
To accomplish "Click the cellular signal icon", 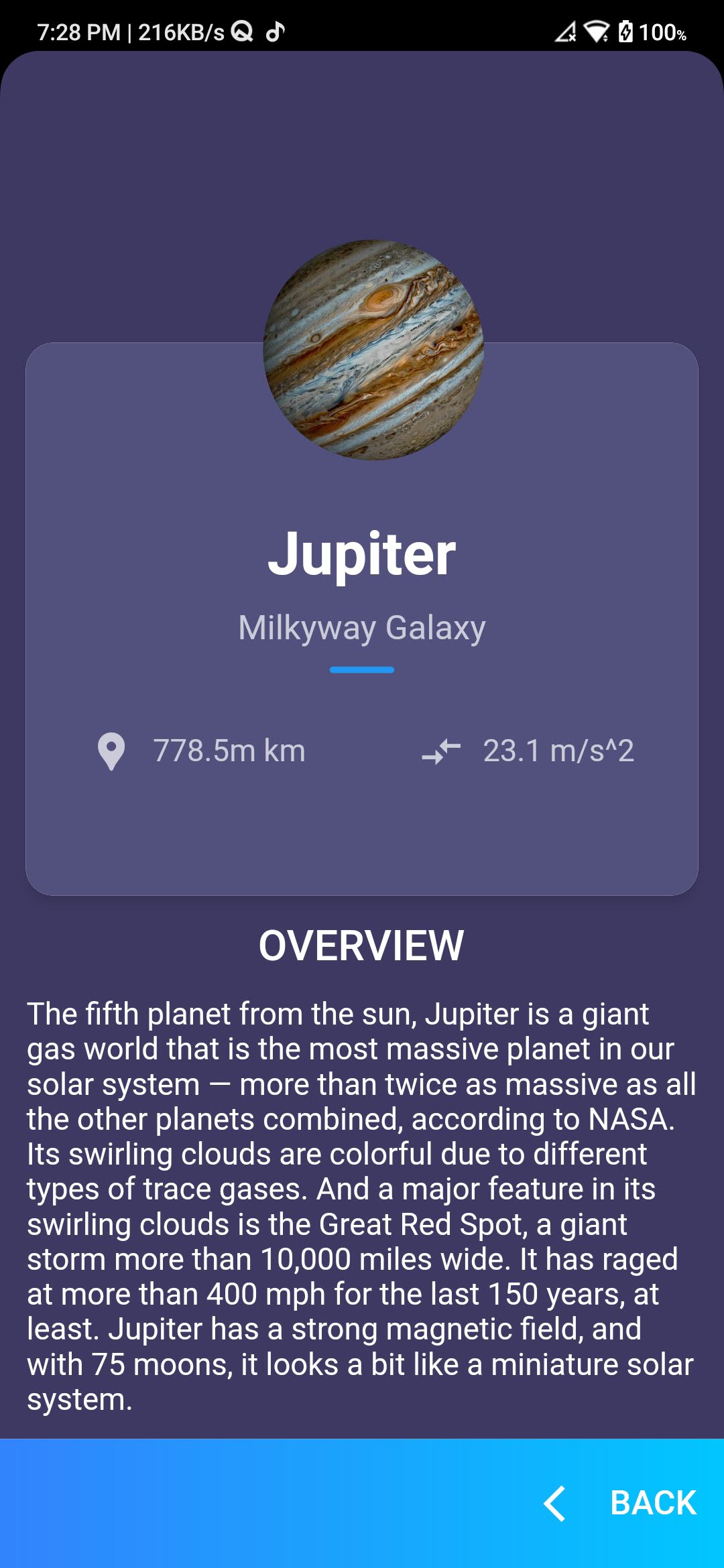I will [x=565, y=31].
